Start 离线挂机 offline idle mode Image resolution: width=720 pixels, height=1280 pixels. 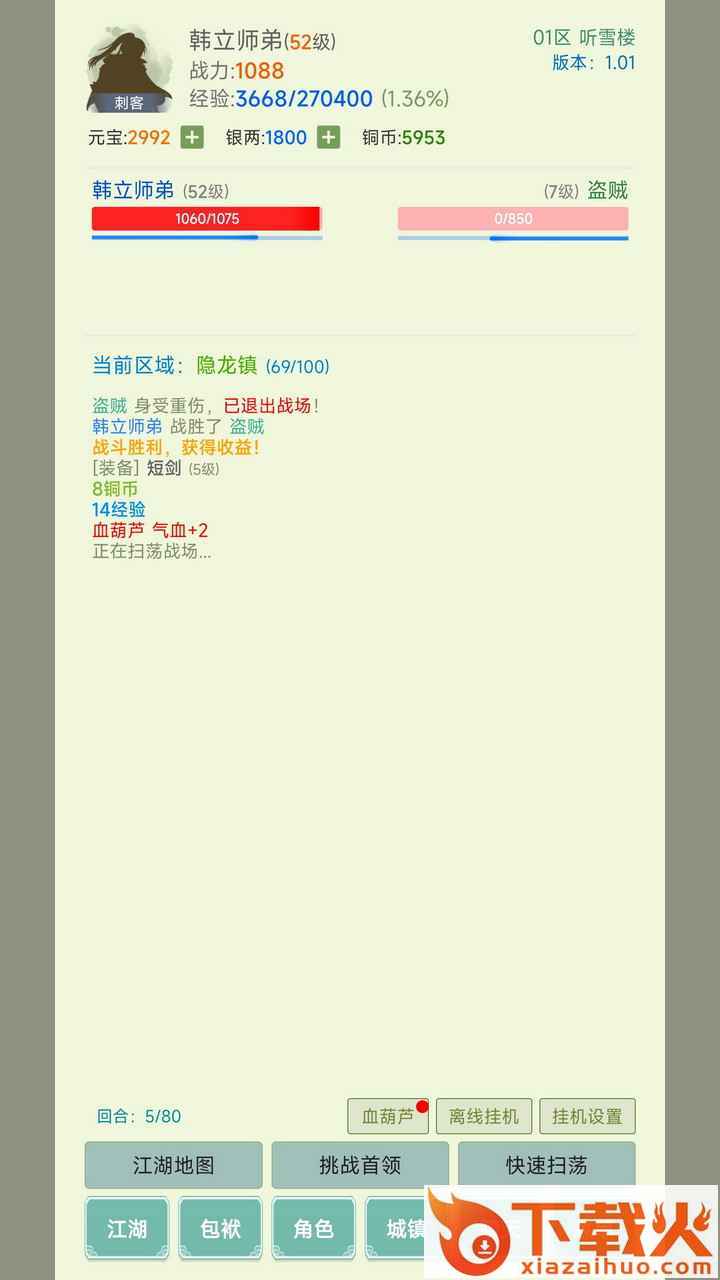(484, 1116)
